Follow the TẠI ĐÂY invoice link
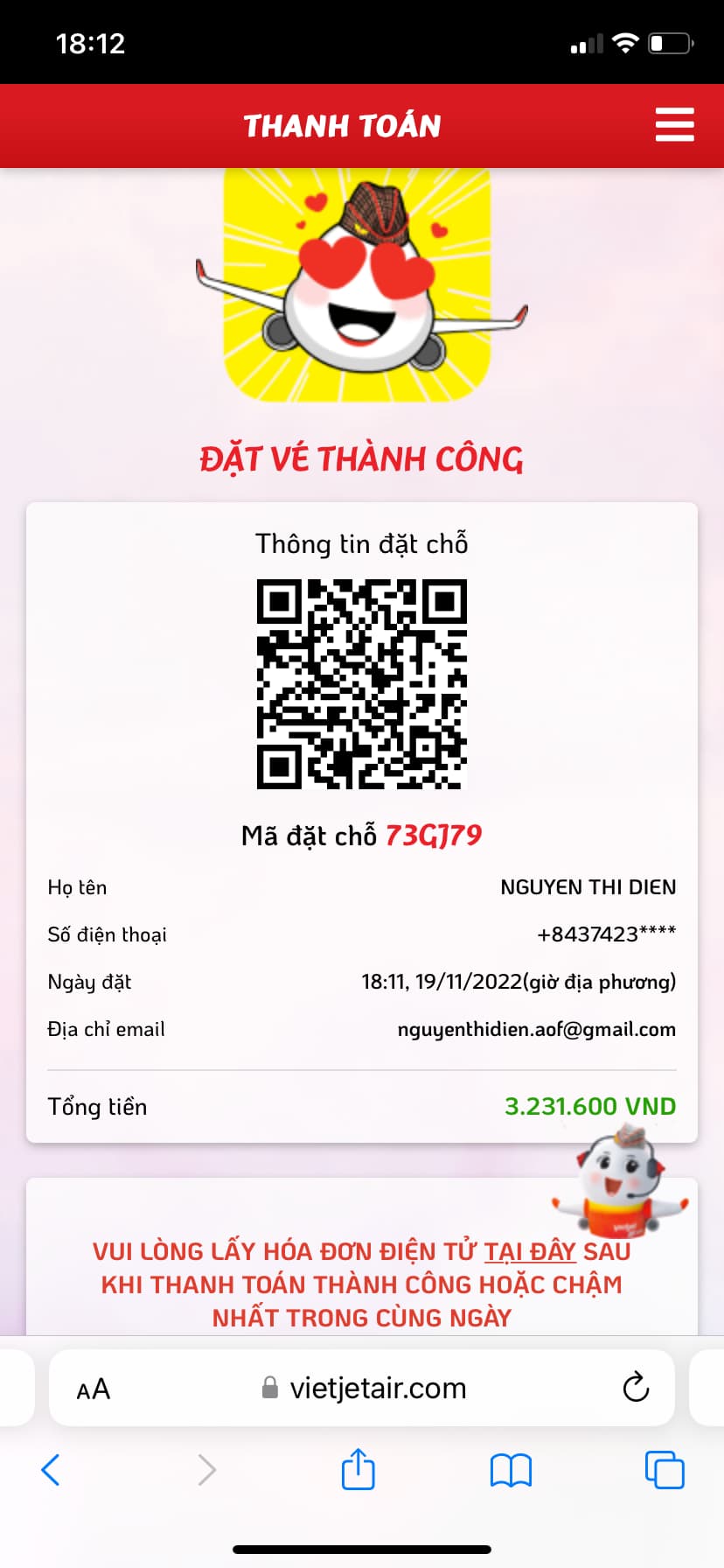Image resolution: width=724 pixels, height=1568 pixels. click(530, 1251)
